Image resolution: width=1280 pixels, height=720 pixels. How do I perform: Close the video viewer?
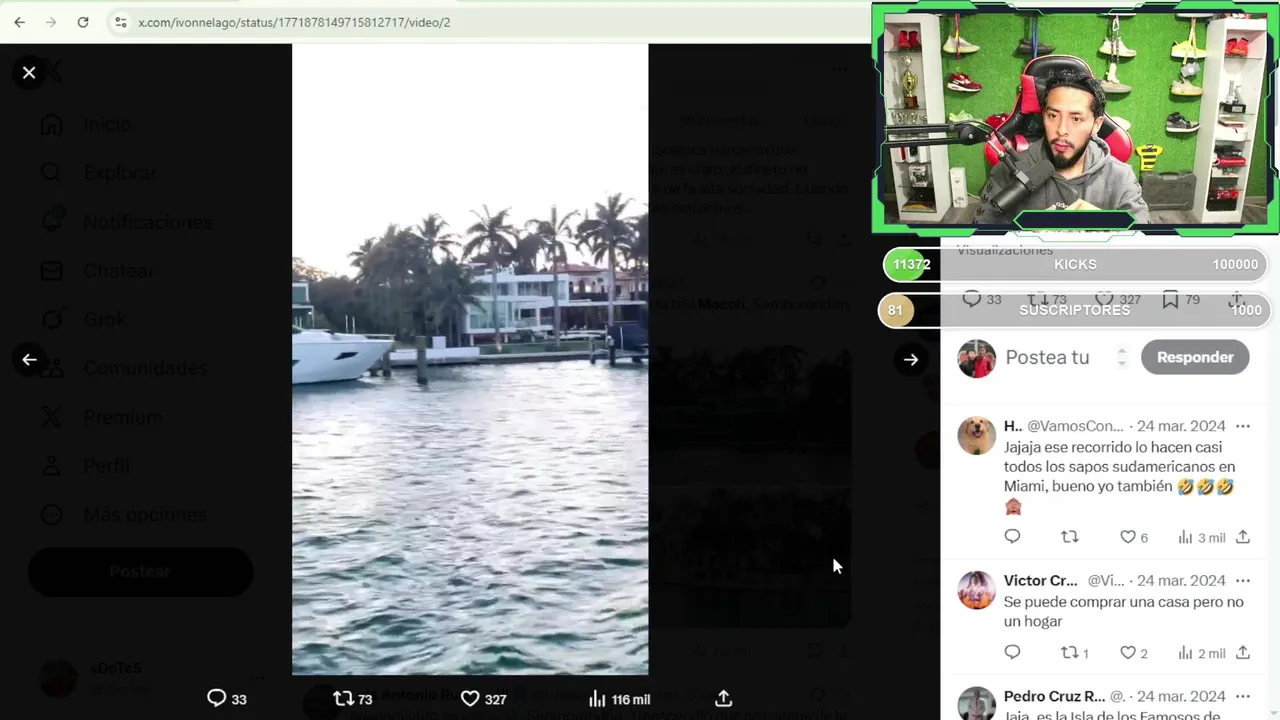29,72
